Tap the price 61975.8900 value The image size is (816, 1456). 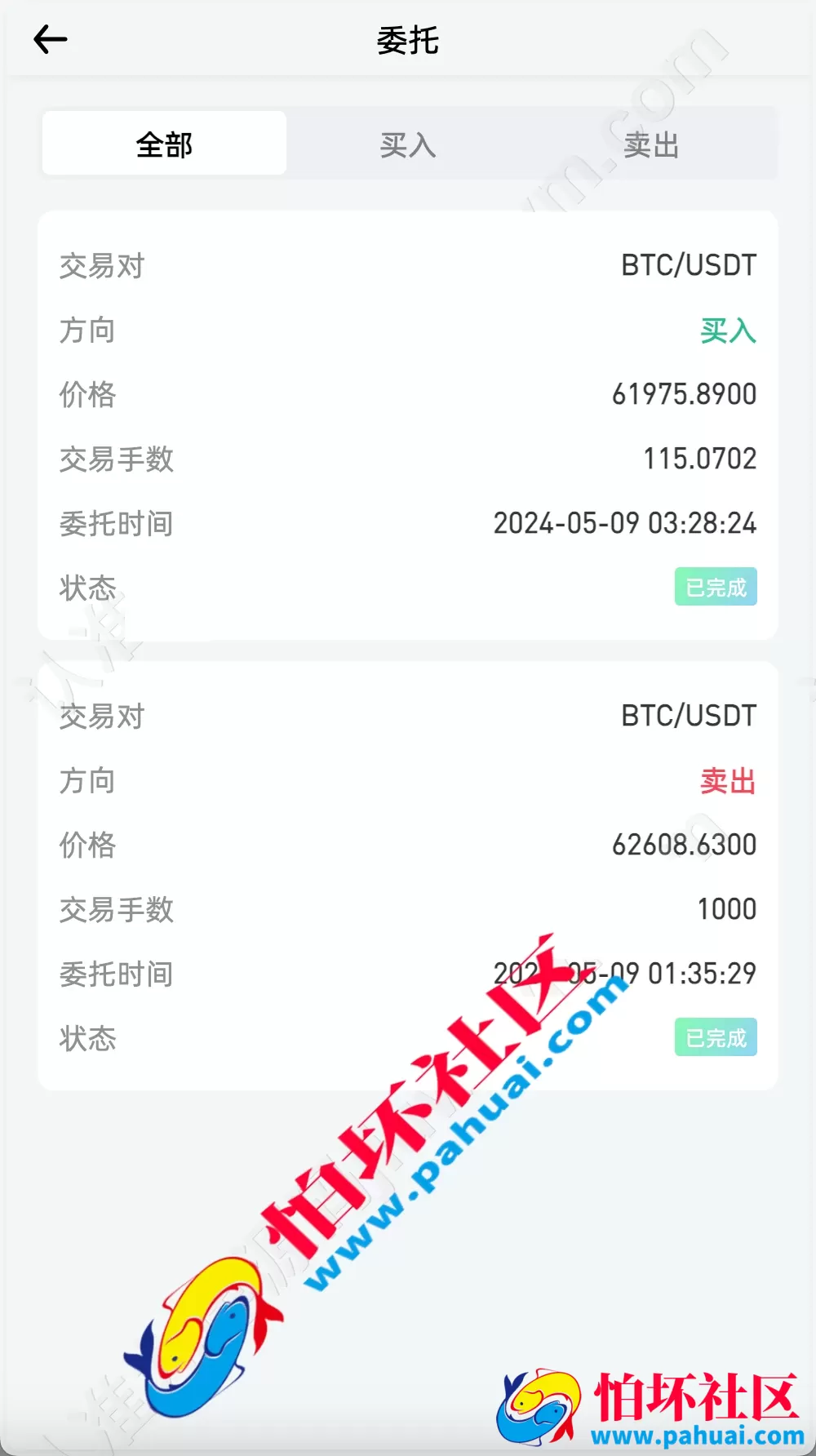point(684,394)
